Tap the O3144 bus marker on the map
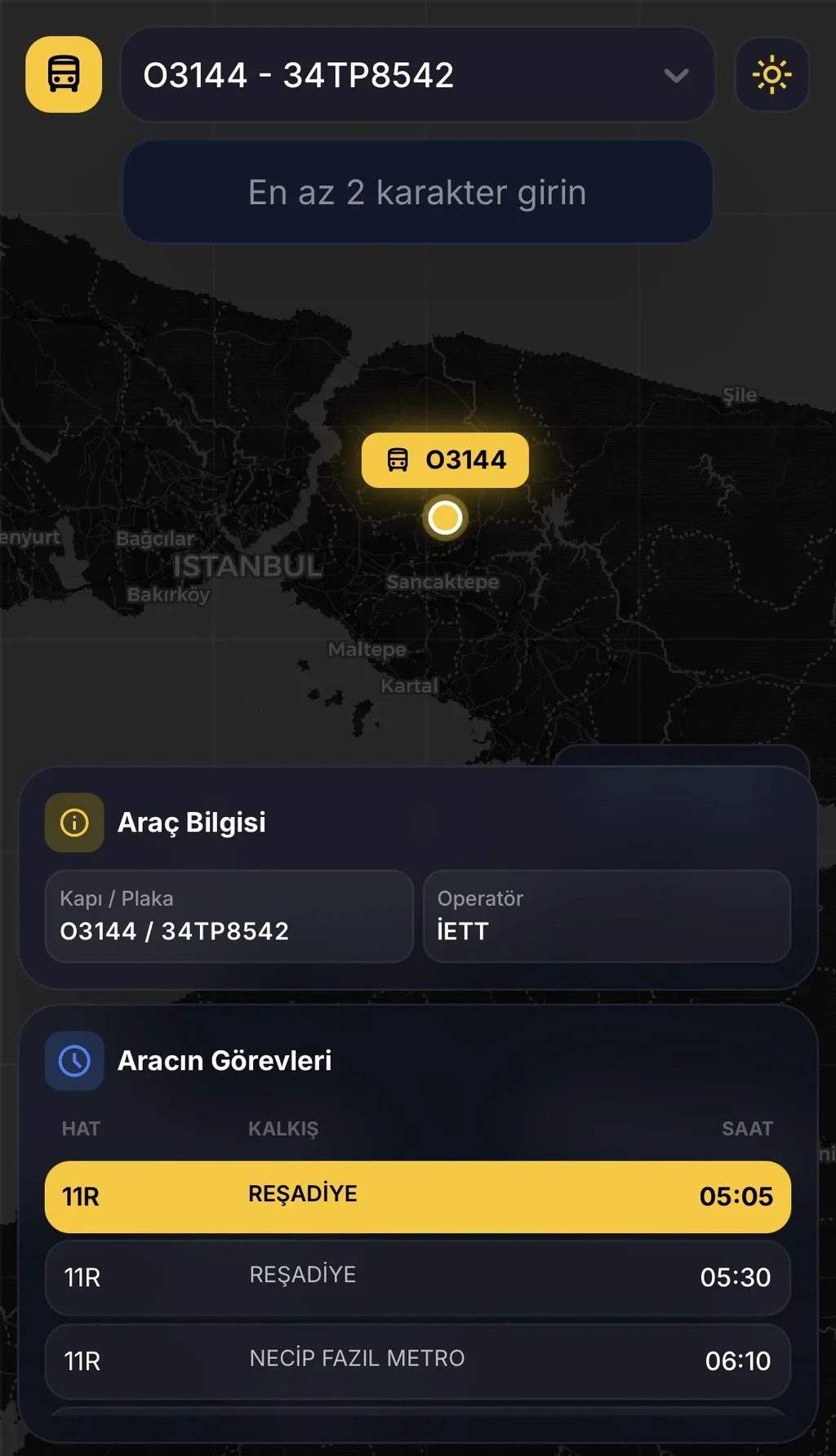The image size is (836, 1456). tap(445, 461)
